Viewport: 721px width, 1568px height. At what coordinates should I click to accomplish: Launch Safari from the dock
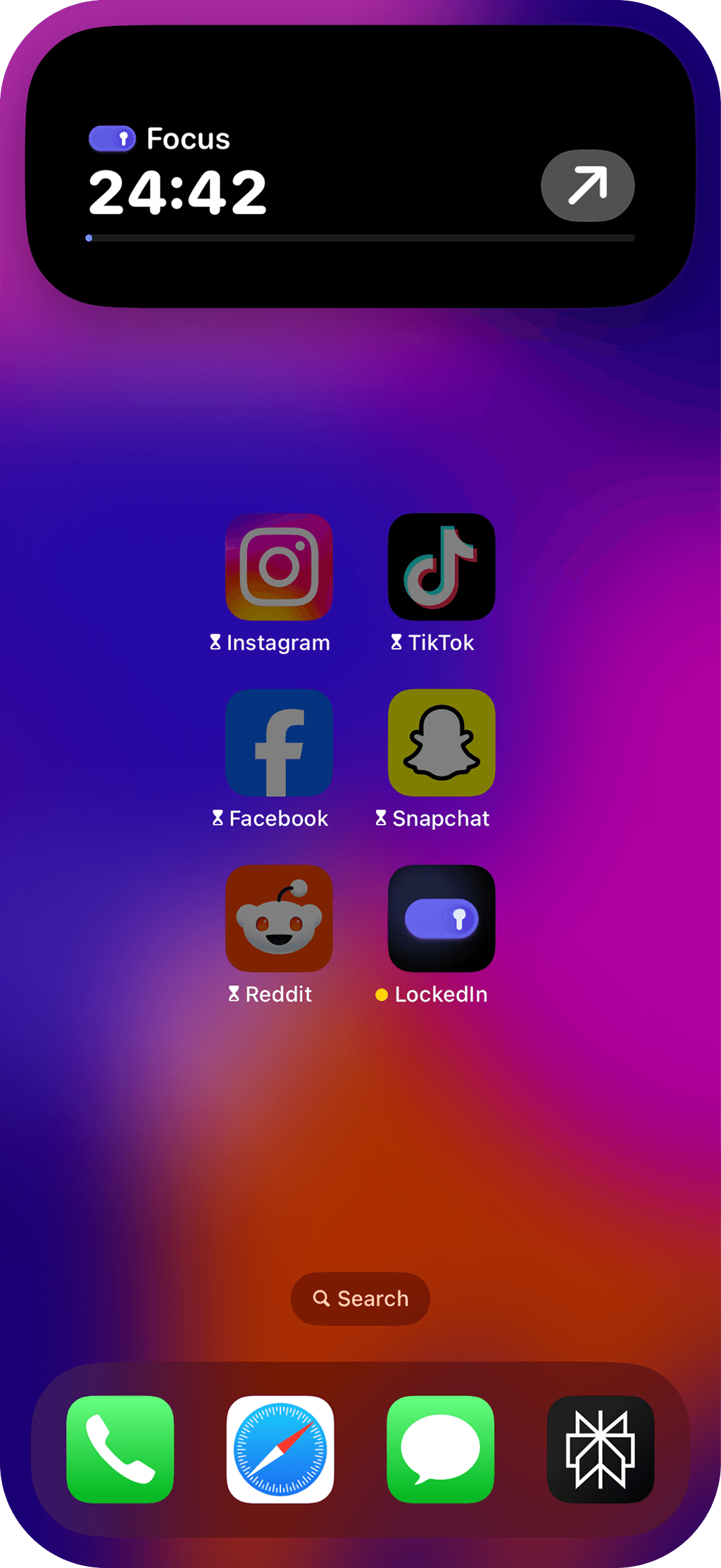point(280,1449)
